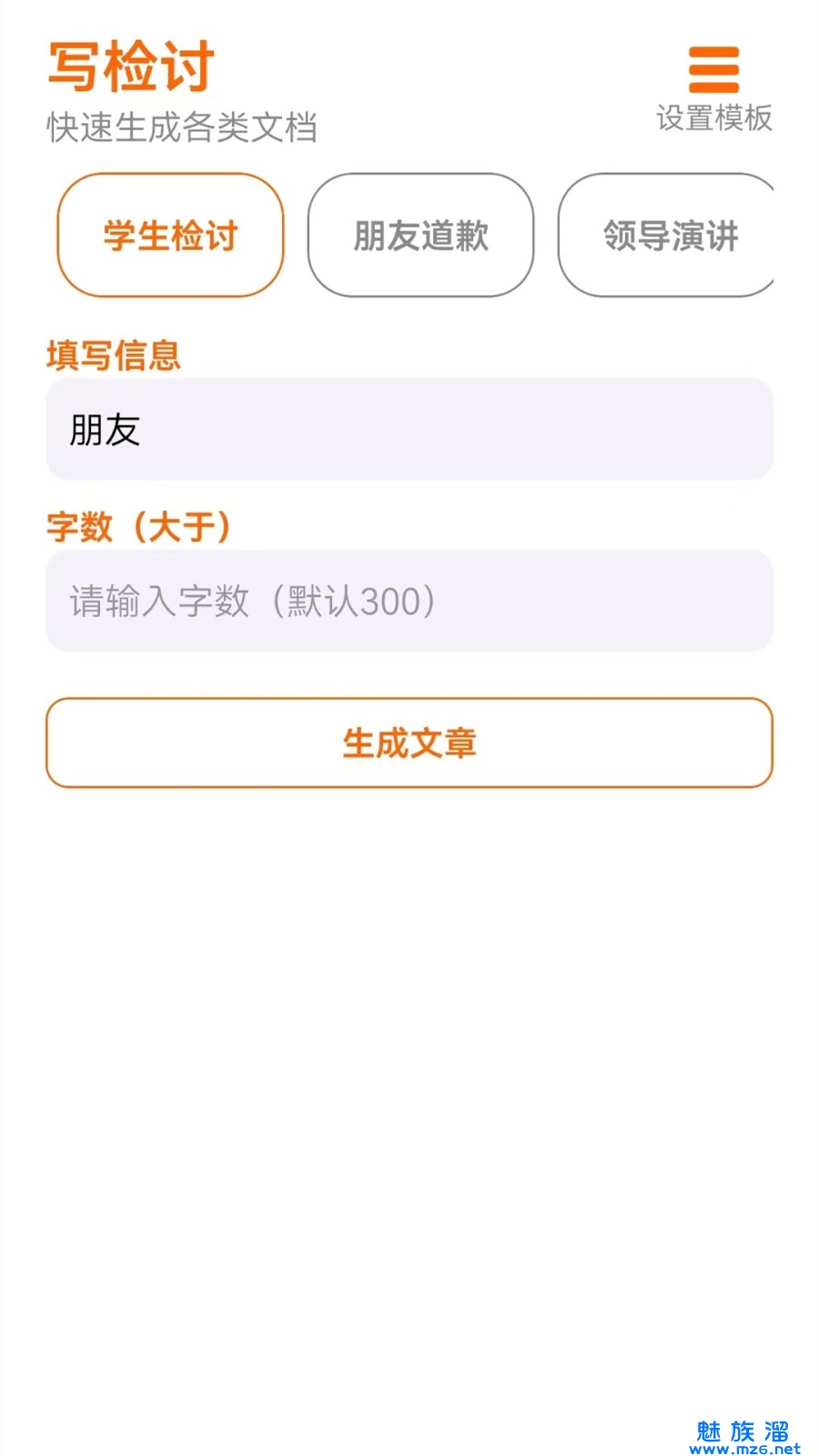Open the 设置模板 menu
Image resolution: width=819 pixels, height=1456 pixels.
pos(713,89)
